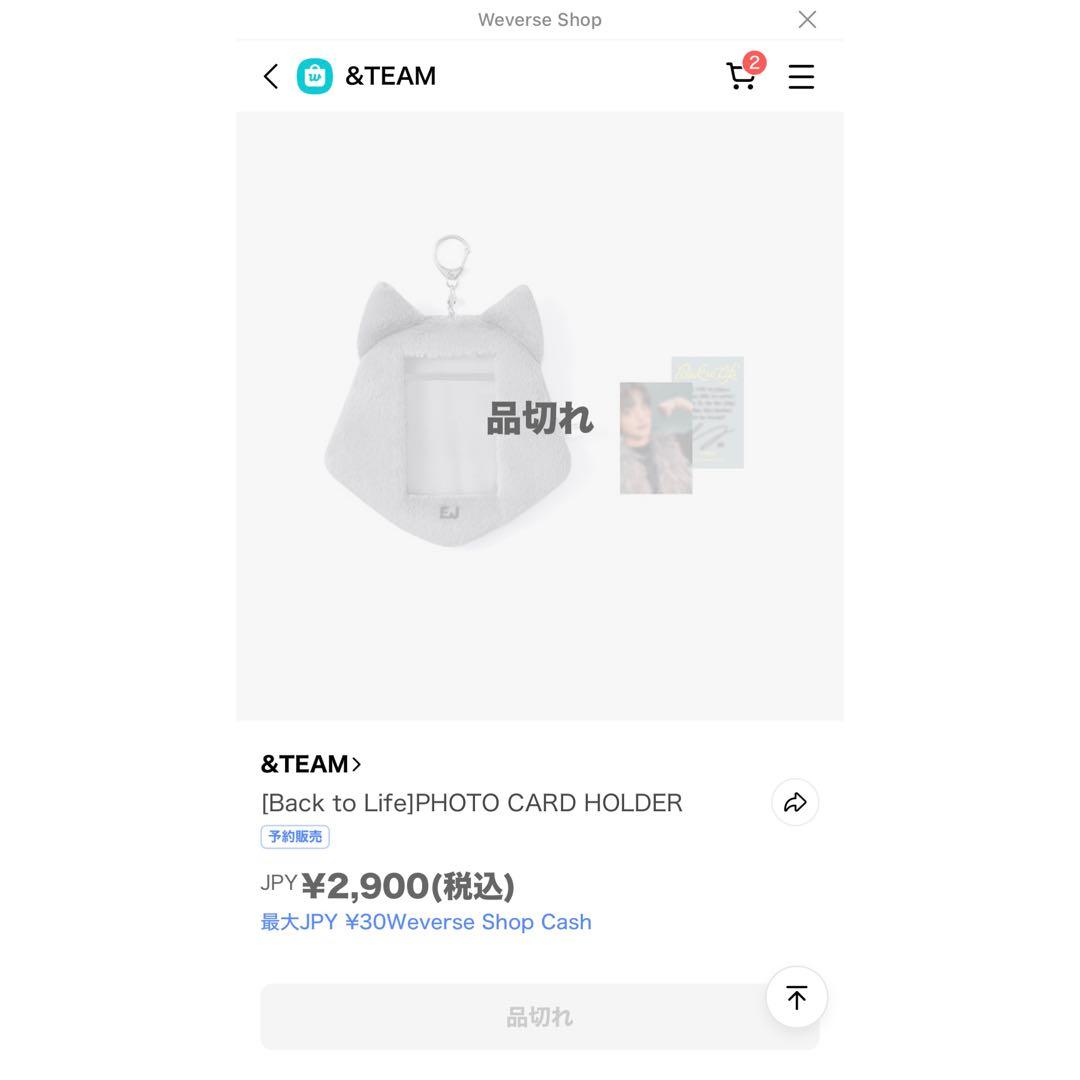Open the shopping cart with 2 items

pyautogui.click(x=742, y=76)
